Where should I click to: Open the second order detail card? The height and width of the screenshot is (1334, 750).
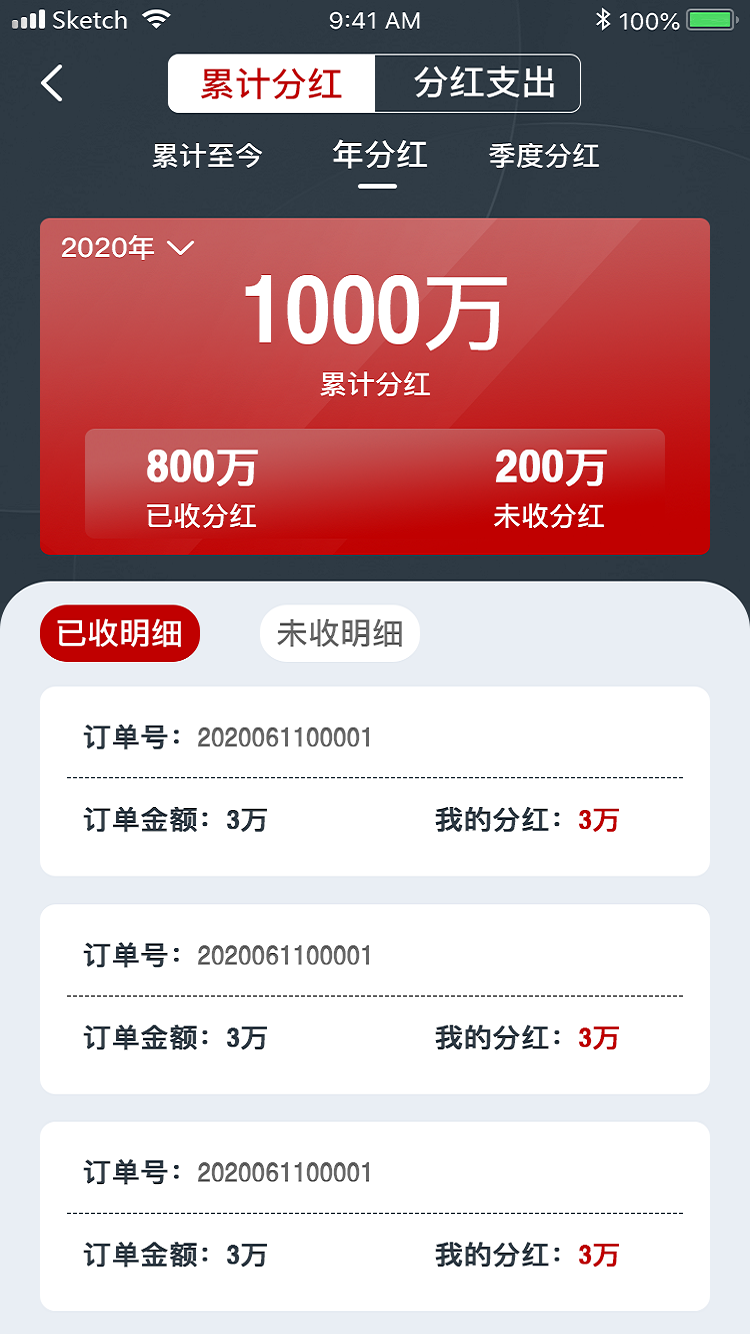374,997
